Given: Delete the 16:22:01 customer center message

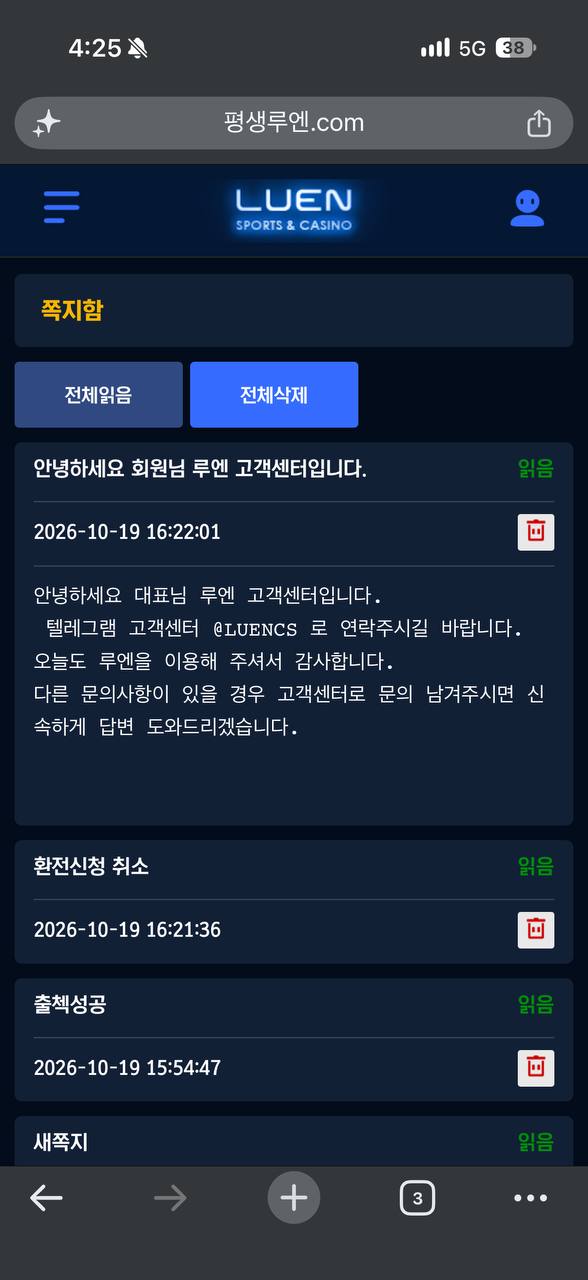Looking at the screenshot, I should 536,532.
